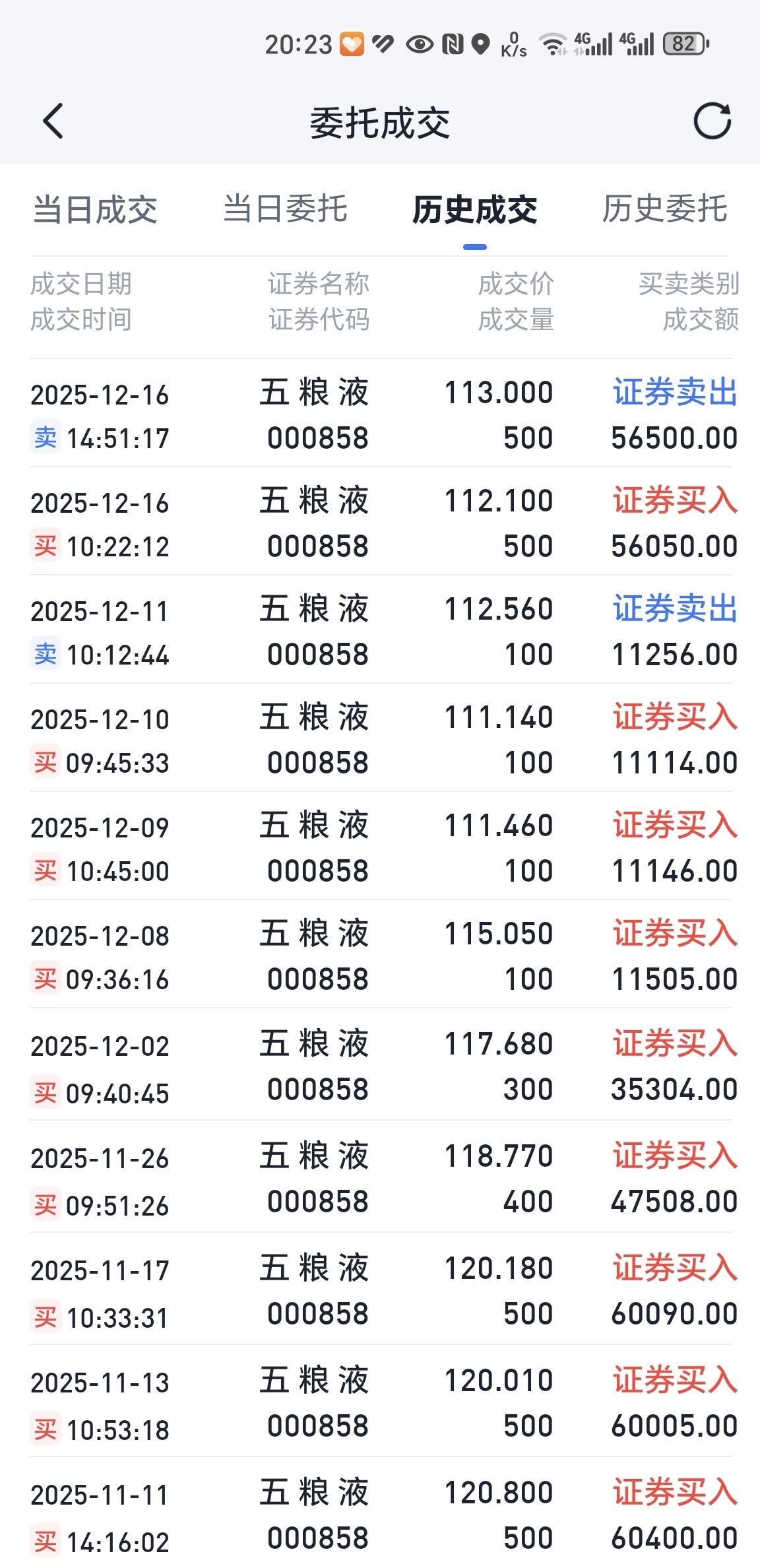Refresh the trade records list
Viewport: 760px width, 1568px height.
pos(712,121)
